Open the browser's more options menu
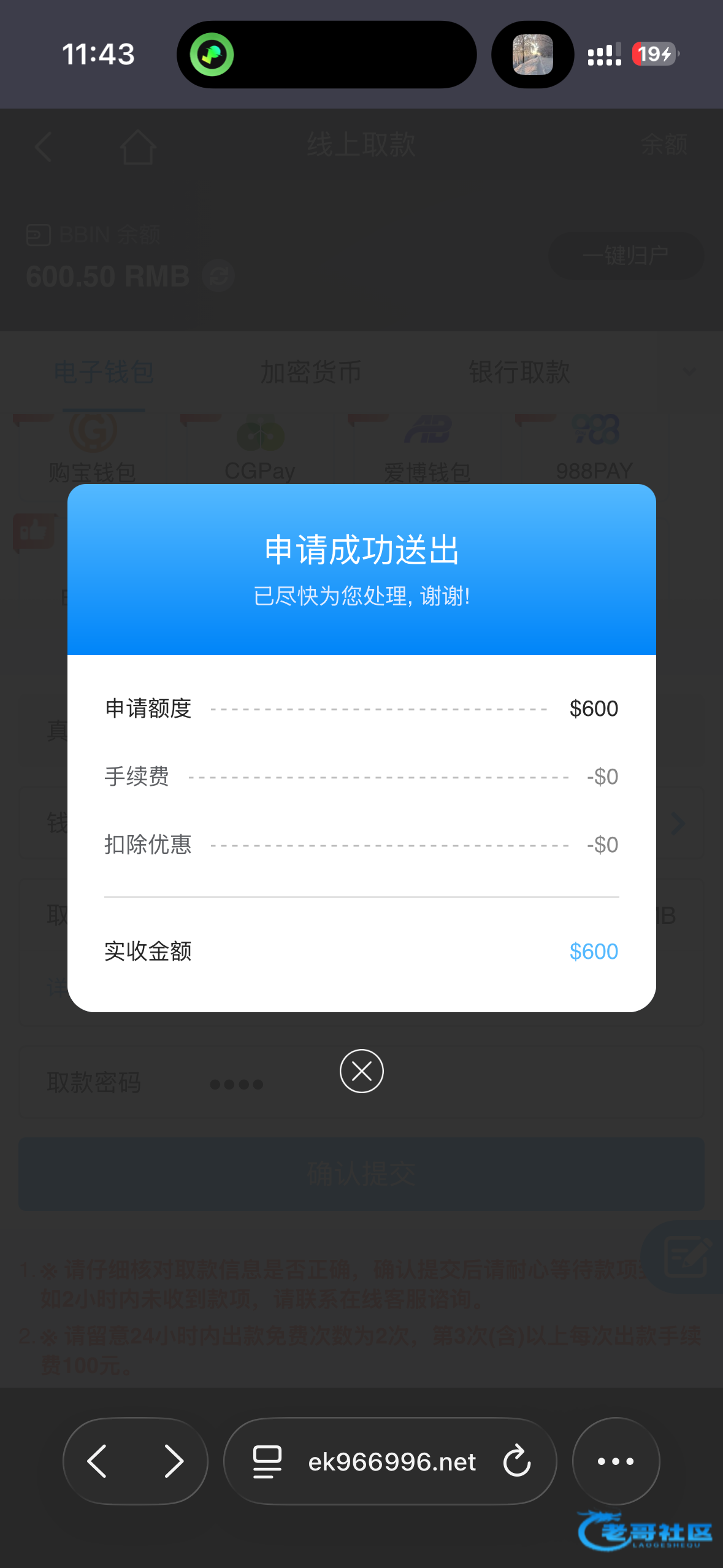 (x=616, y=1461)
